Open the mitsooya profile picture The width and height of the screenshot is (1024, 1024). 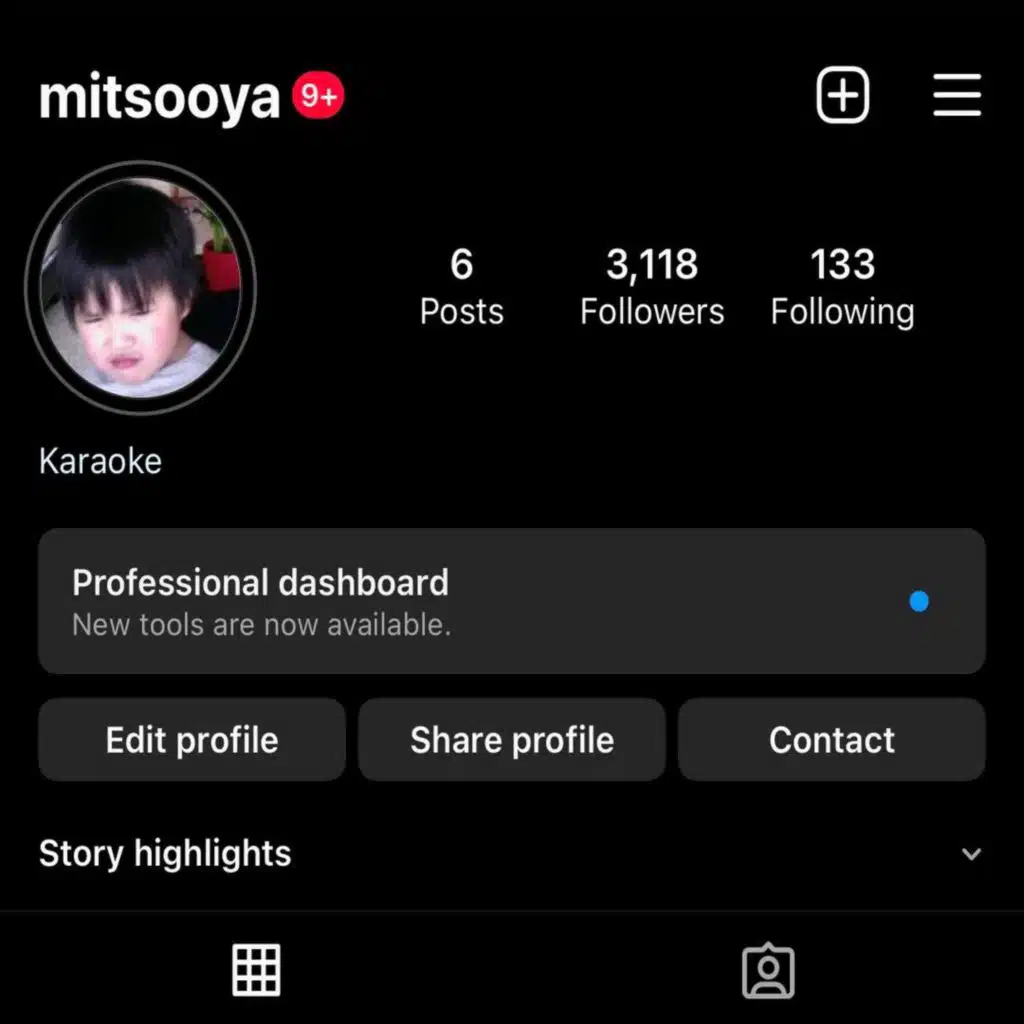(141, 288)
